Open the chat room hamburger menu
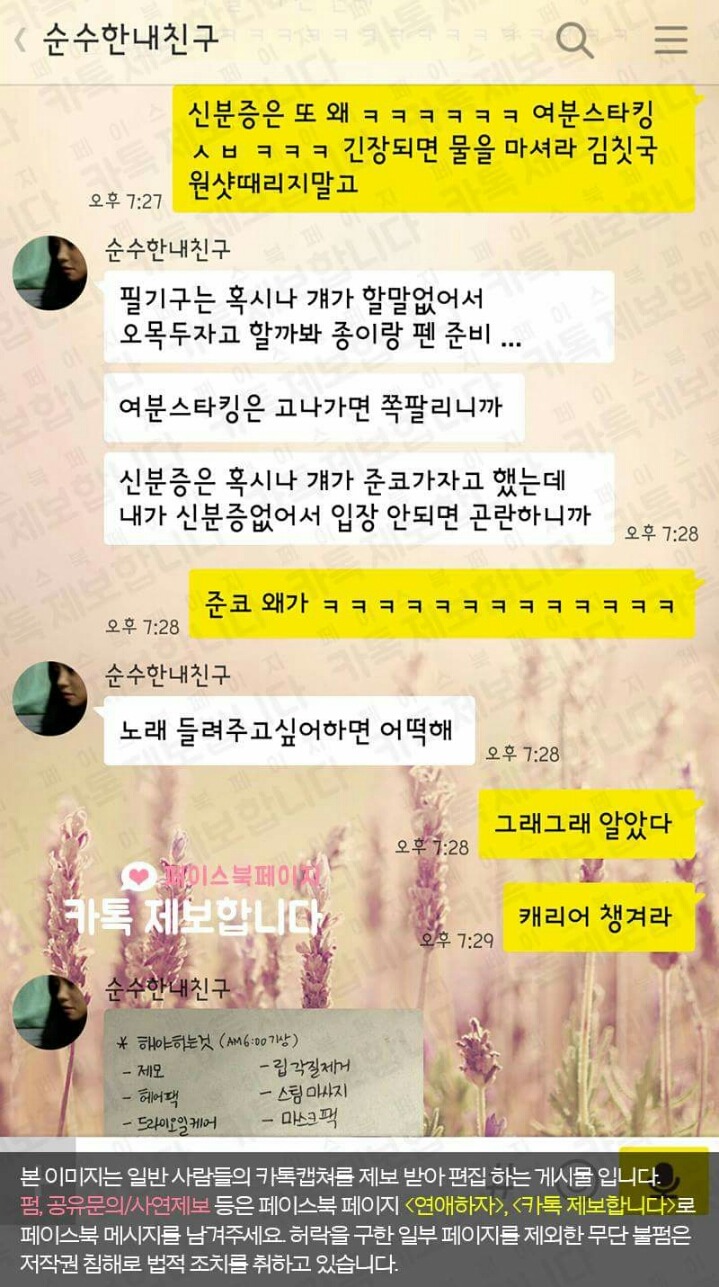Image resolution: width=719 pixels, height=1287 pixels. [670, 40]
